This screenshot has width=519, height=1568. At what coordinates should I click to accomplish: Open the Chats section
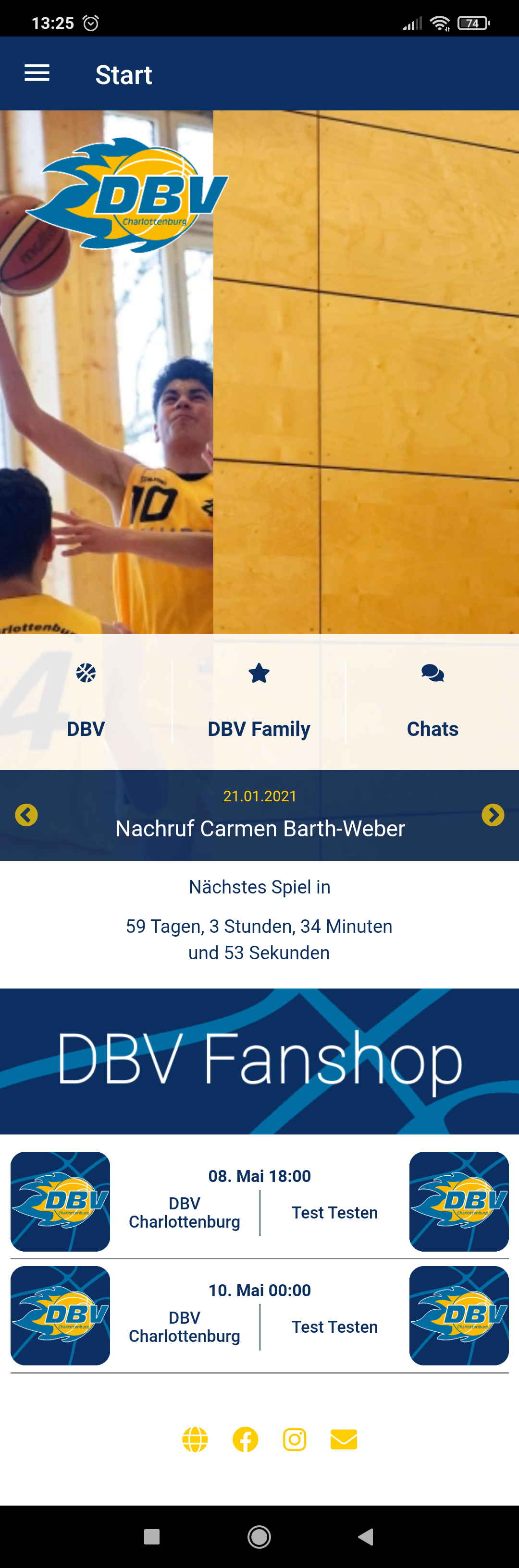click(x=432, y=701)
